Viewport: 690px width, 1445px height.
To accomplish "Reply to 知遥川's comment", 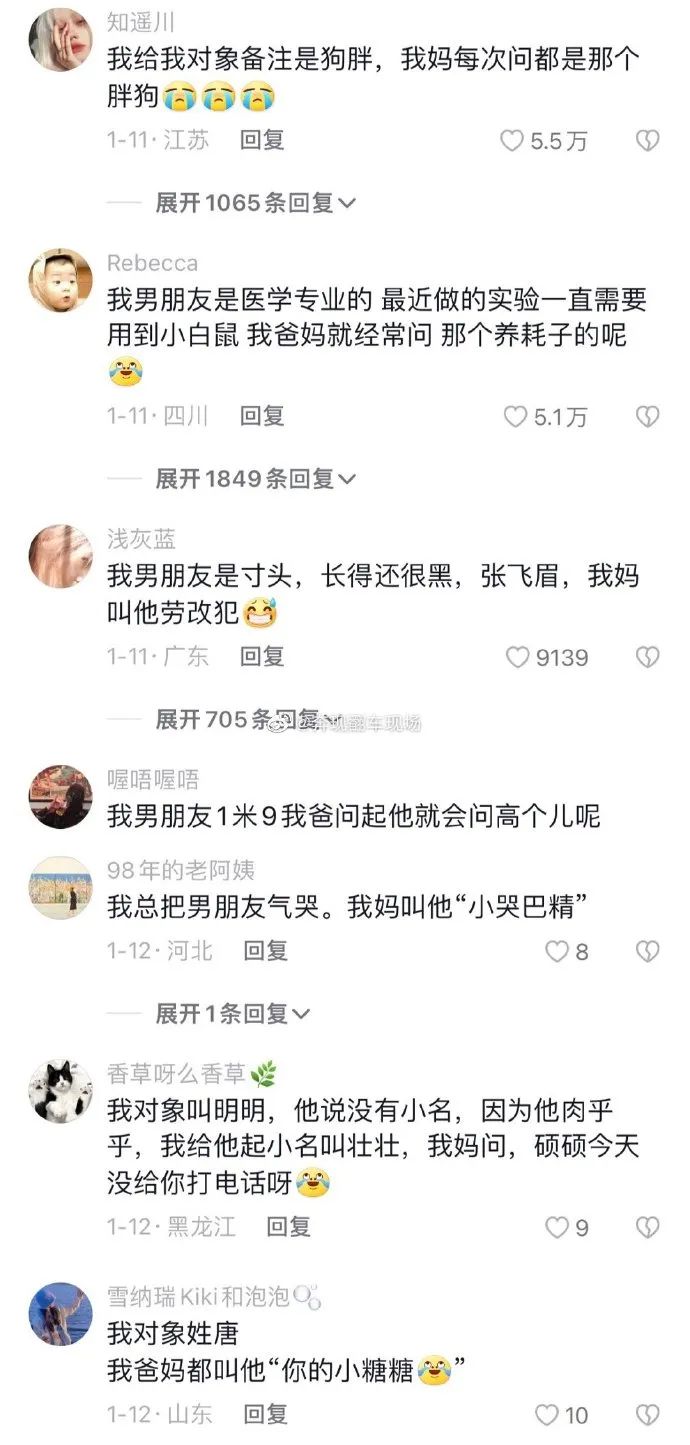I will coord(262,140).
